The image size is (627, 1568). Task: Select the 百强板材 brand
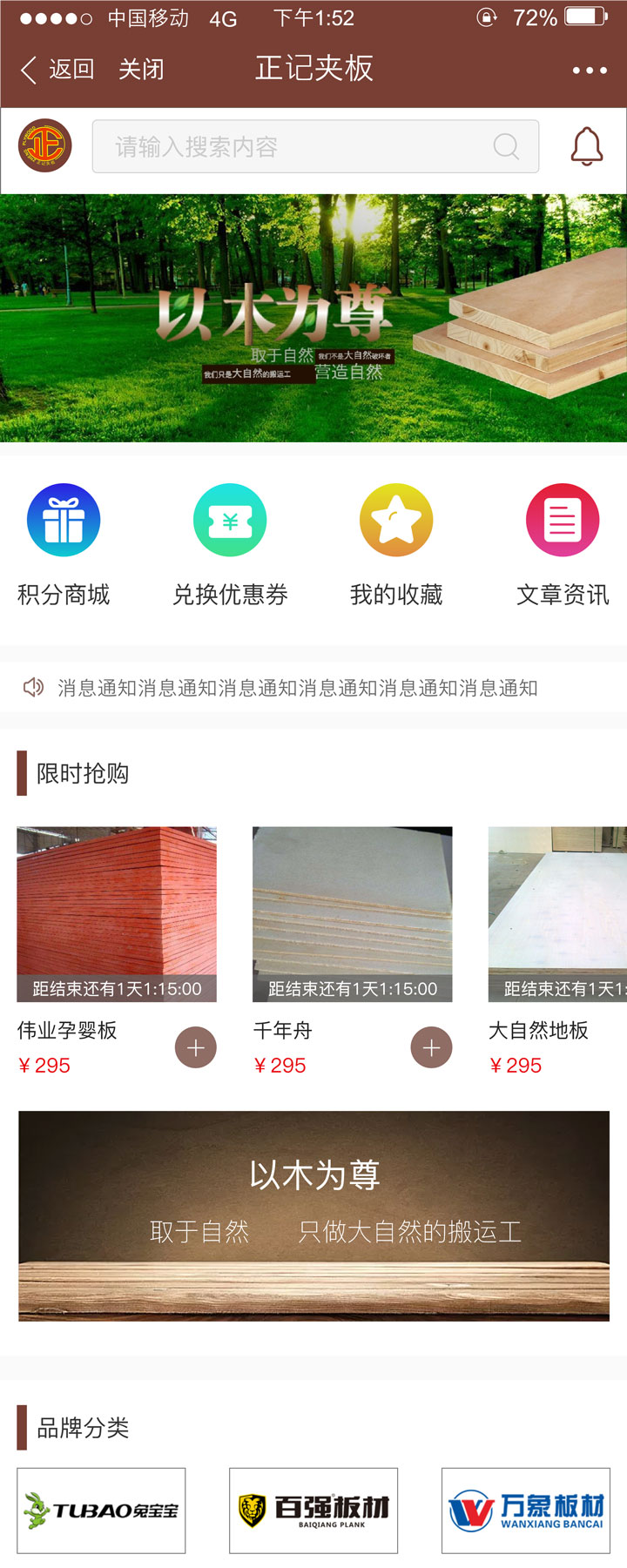pyautogui.click(x=313, y=1511)
